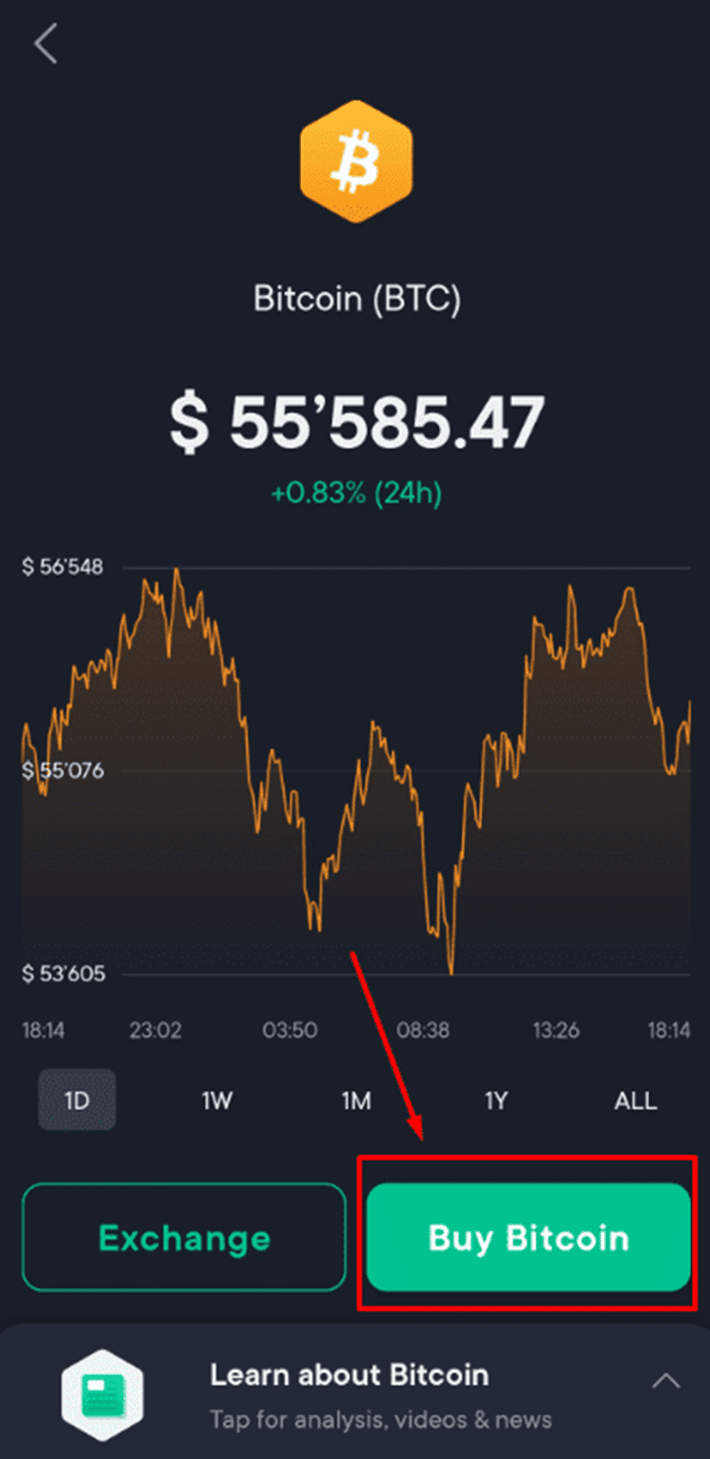The height and width of the screenshot is (1459, 710).
Task: Show the 1Y price chart
Action: (x=496, y=1101)
